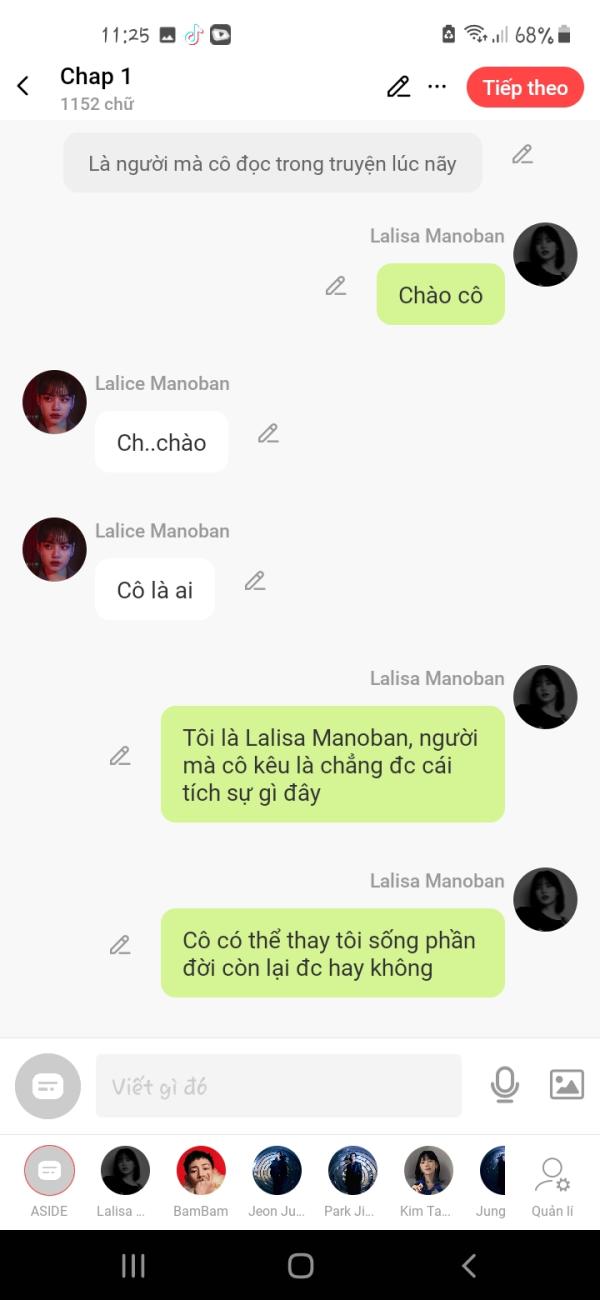Image resolution: width=600 pixels, height=1300 pixels.
Task: Open the recent apps system button
Action: pyautogui.click(x=133, y=1266)
